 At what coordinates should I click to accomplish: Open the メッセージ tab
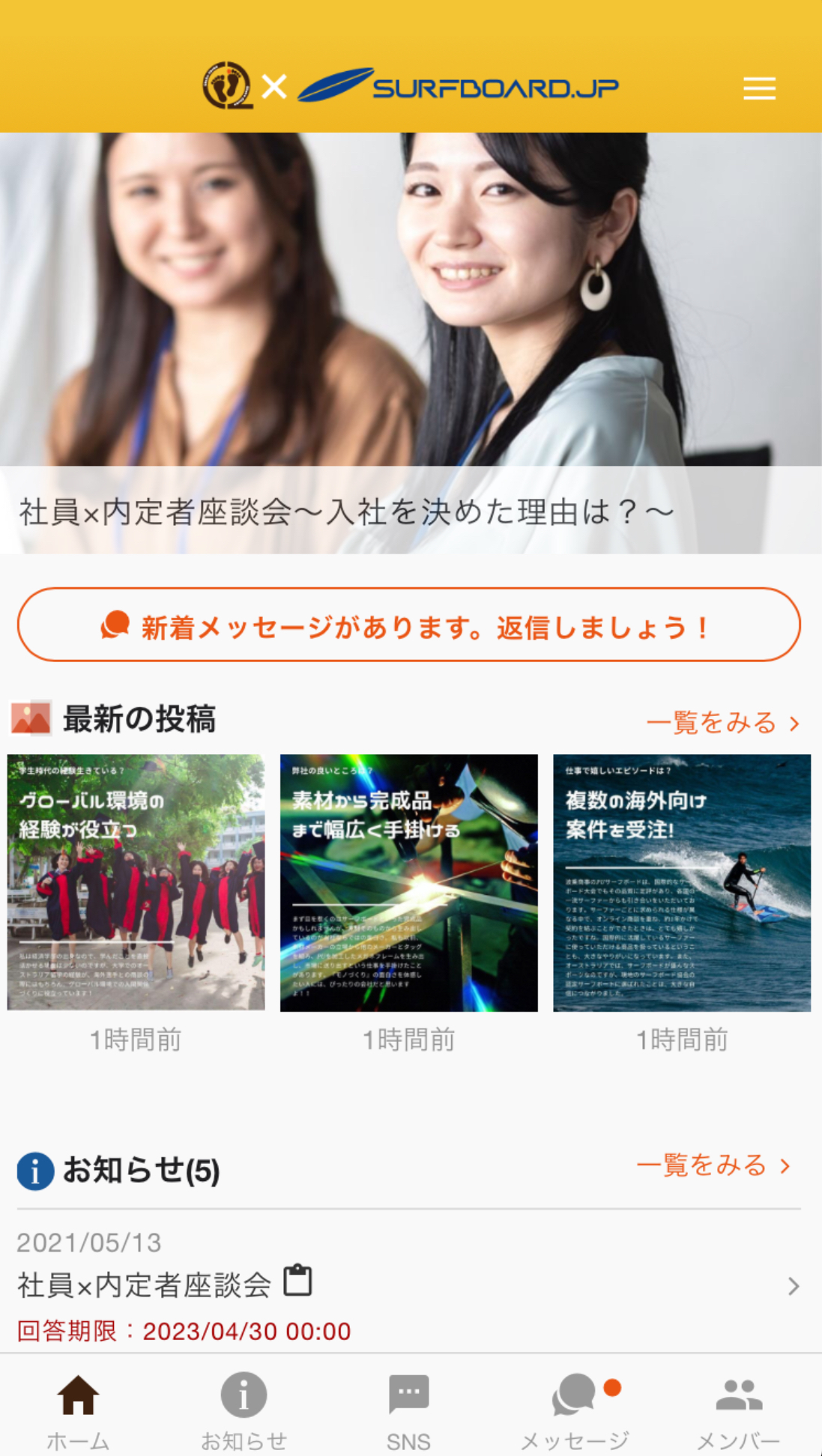coord(575,1410)
